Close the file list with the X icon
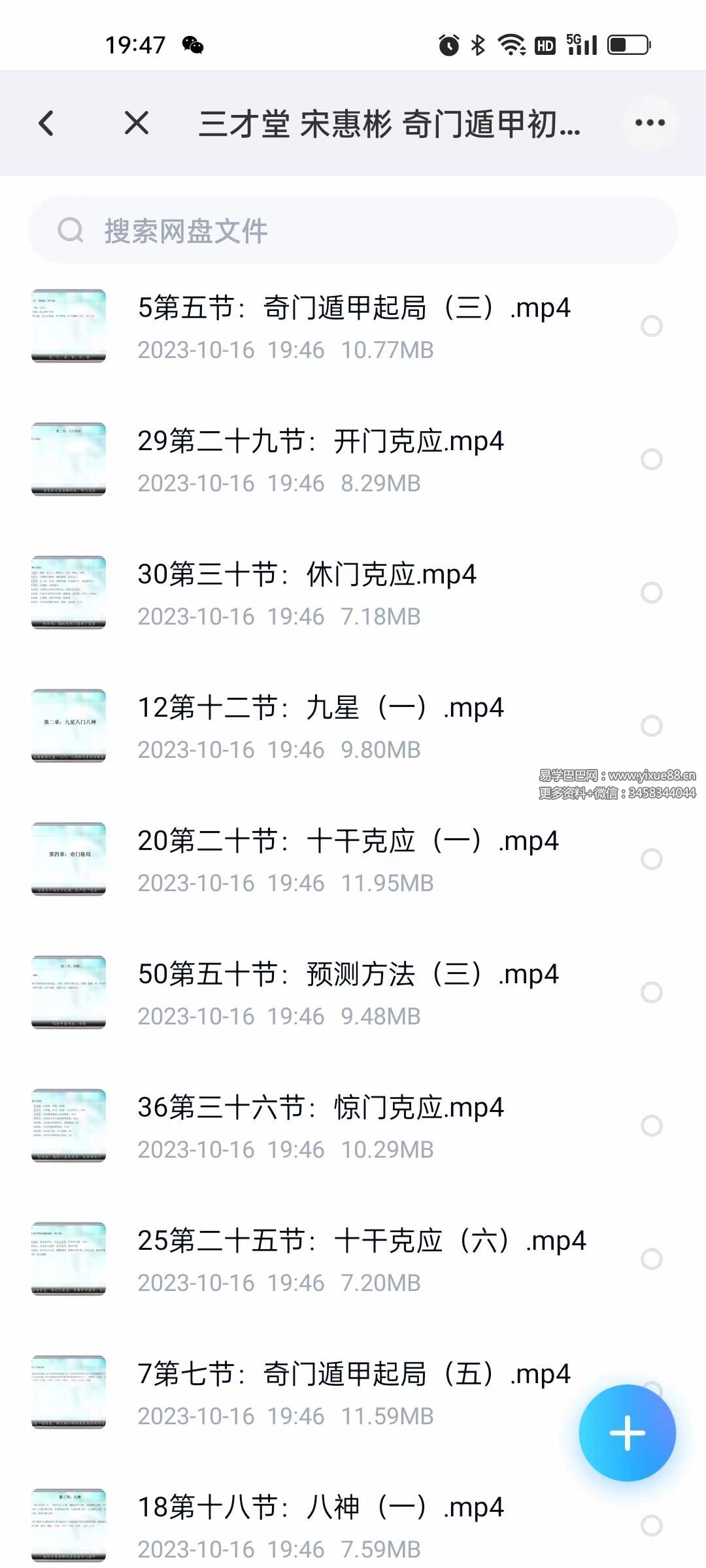This screenshot has height=1568, width=706. coord(135,123)
